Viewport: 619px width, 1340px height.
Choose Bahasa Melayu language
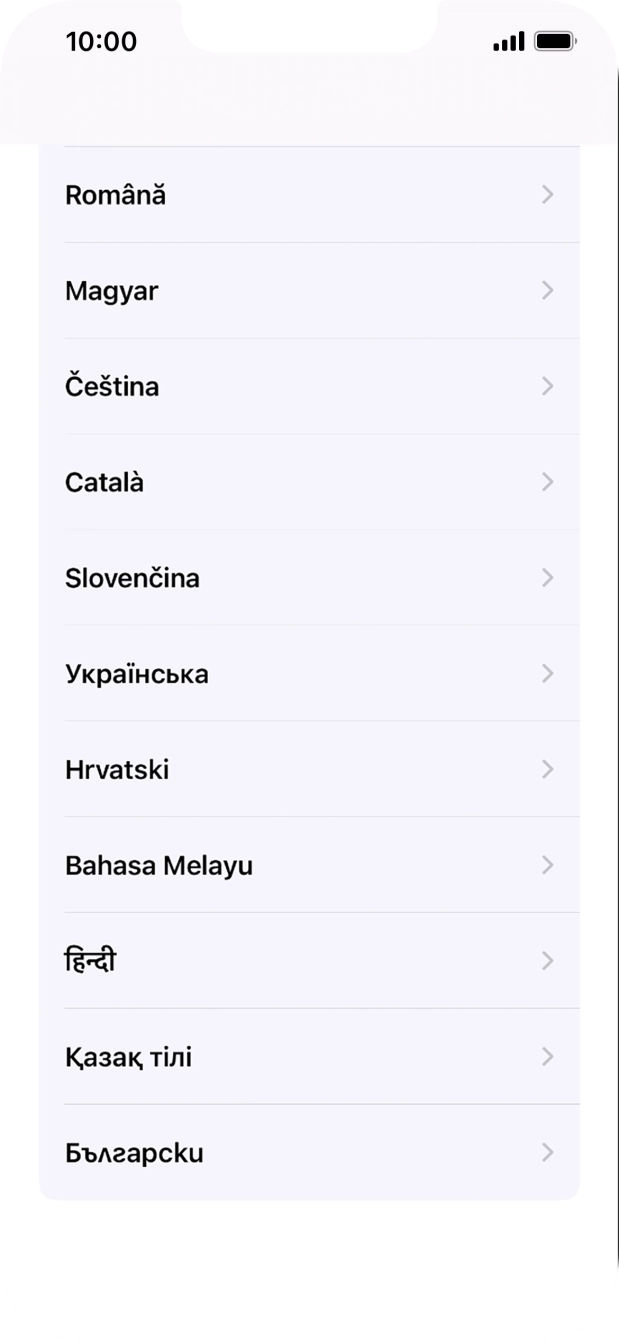click(x=309, y=865)
